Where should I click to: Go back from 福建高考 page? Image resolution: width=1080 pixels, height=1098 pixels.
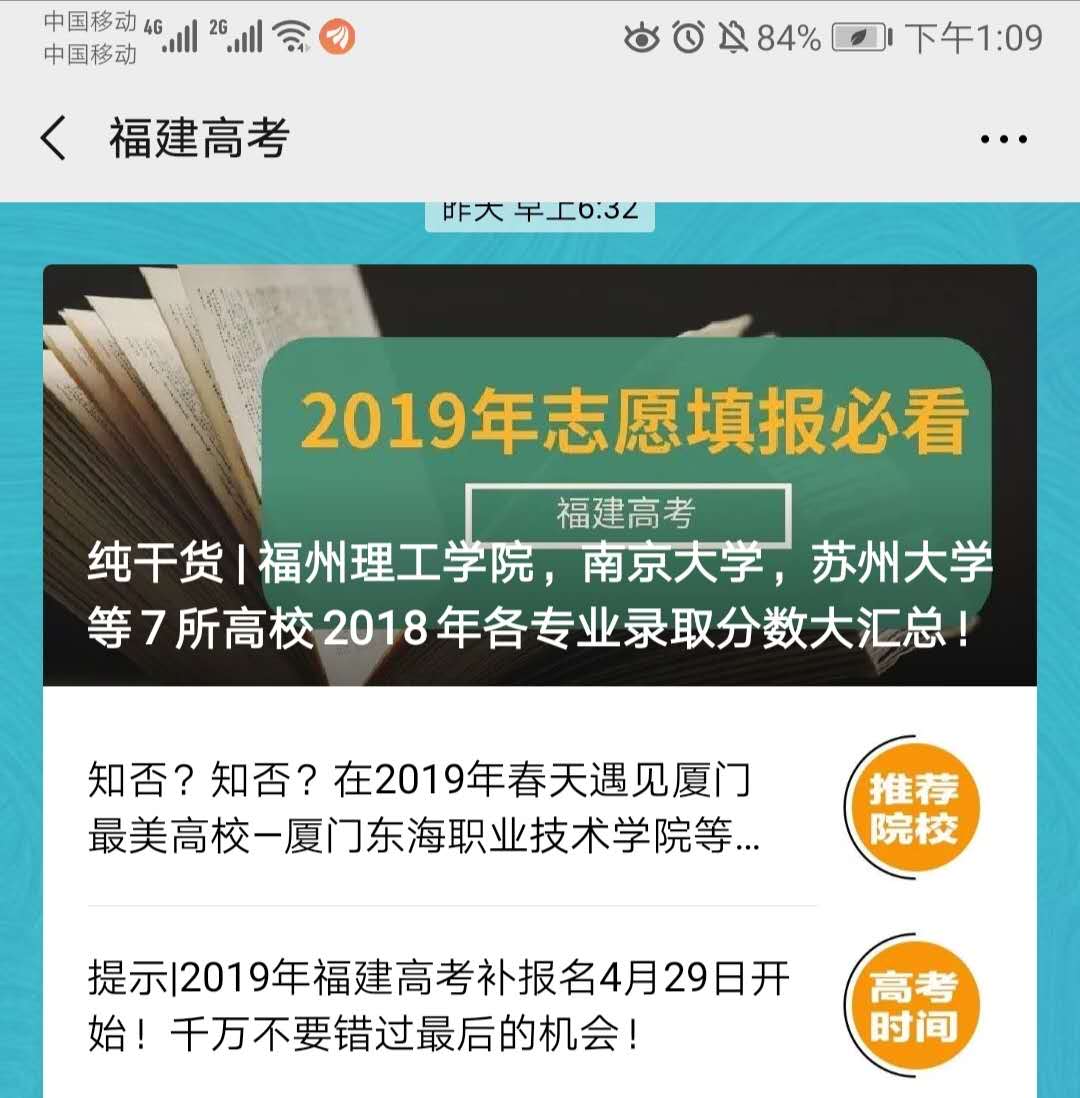(x=54, y=138)
